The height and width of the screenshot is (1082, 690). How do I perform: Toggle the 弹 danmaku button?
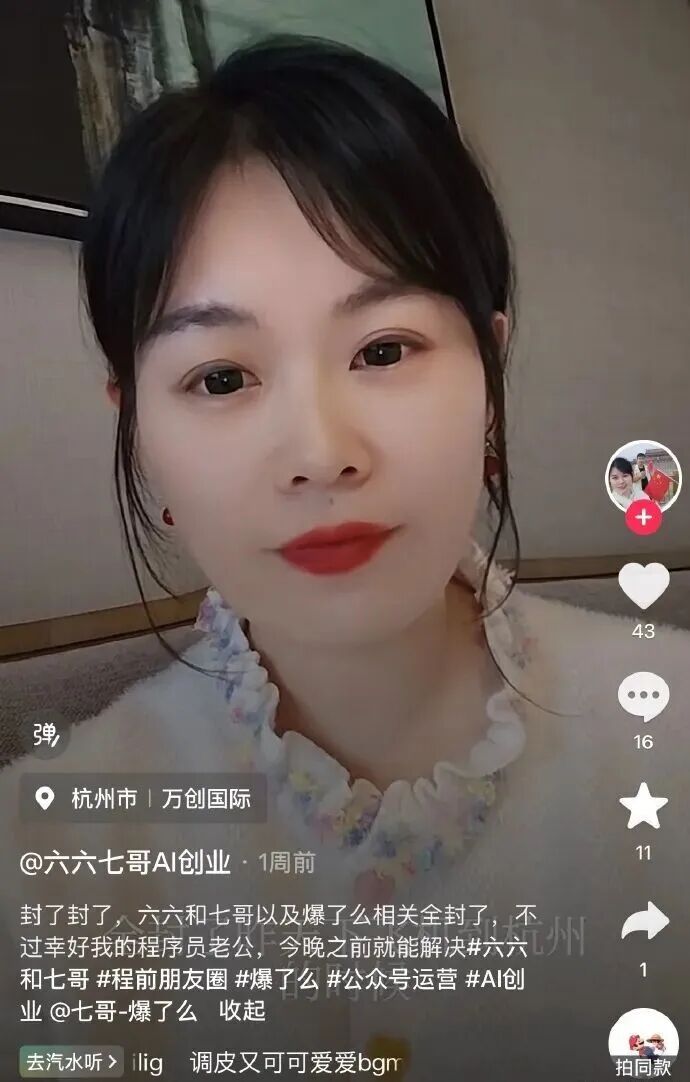click(x=45, y=736)
